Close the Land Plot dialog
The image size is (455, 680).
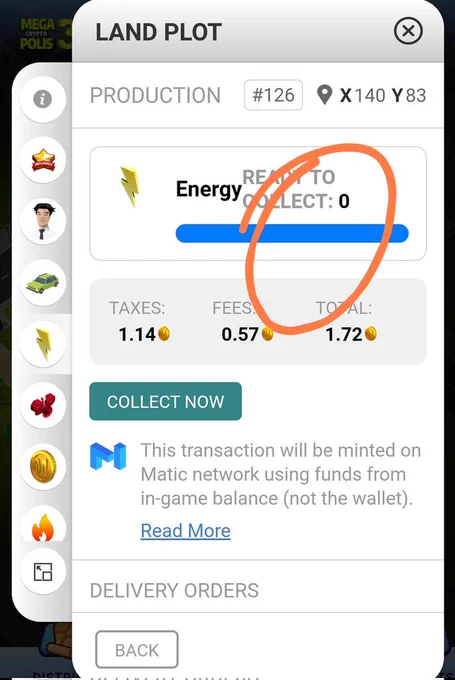click(x=408, y=31)
